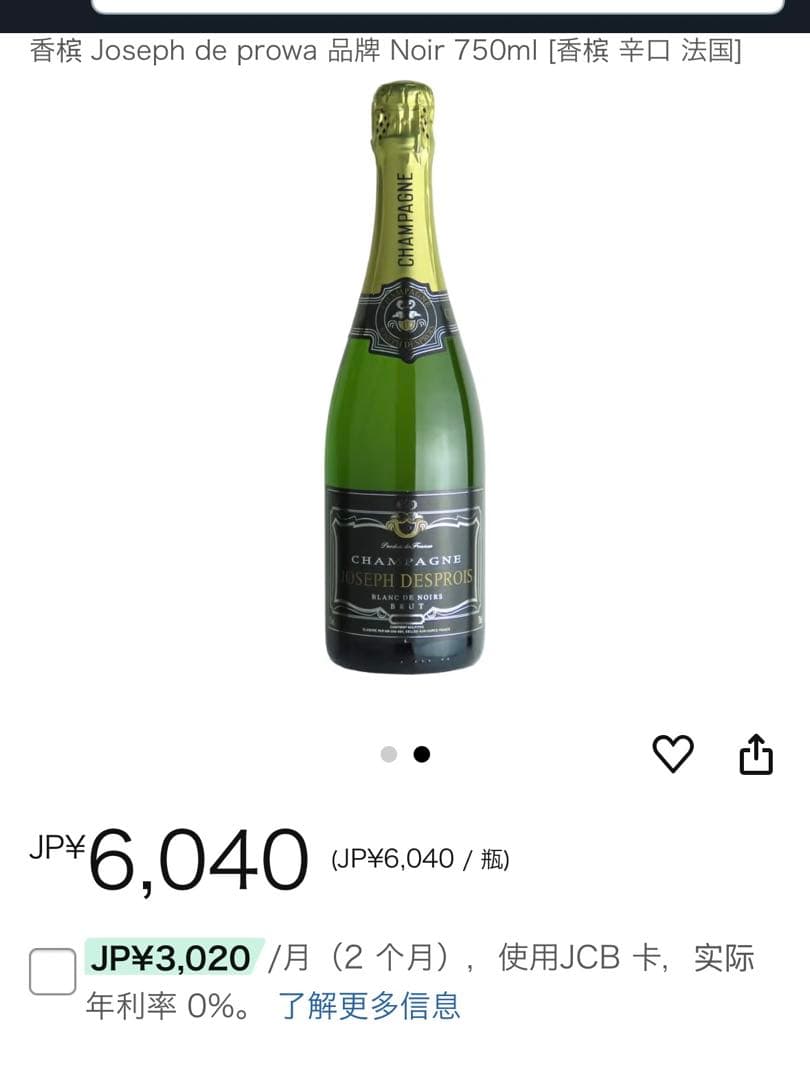View the champagne bottle photo fullscreen

point(404,400)
